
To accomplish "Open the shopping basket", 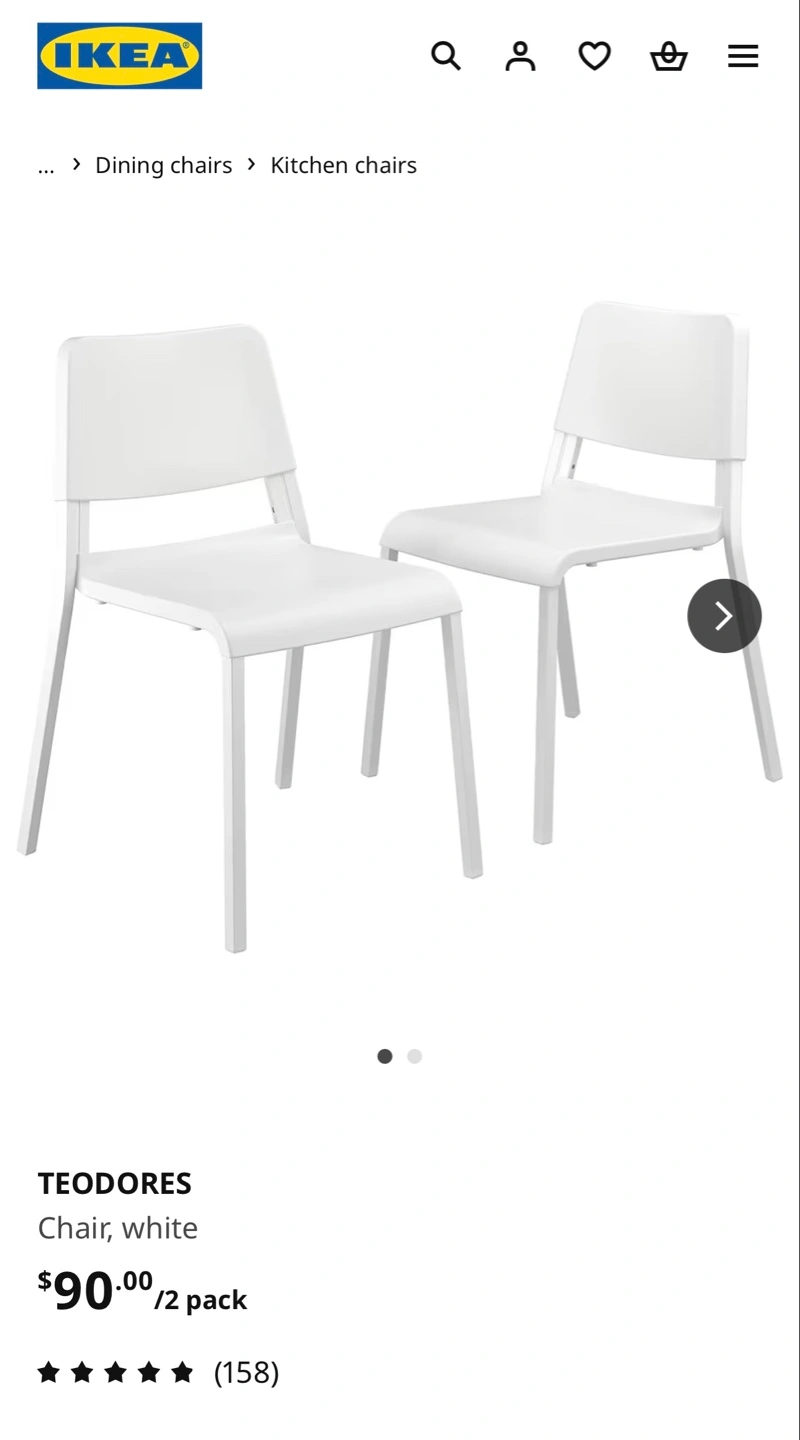I will coord(668,56).
